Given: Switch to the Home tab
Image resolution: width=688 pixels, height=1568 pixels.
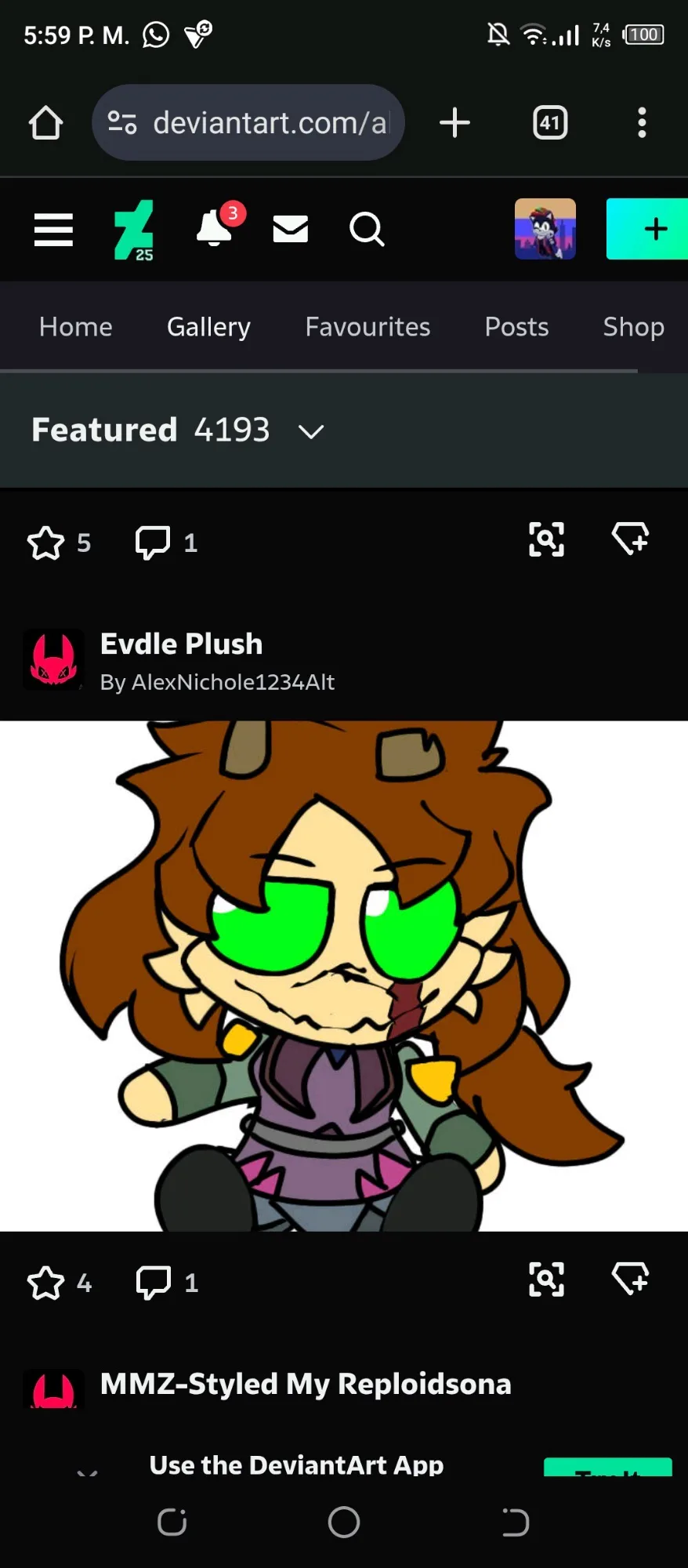Looking at the screenshot, I should [x=76, y=327].
